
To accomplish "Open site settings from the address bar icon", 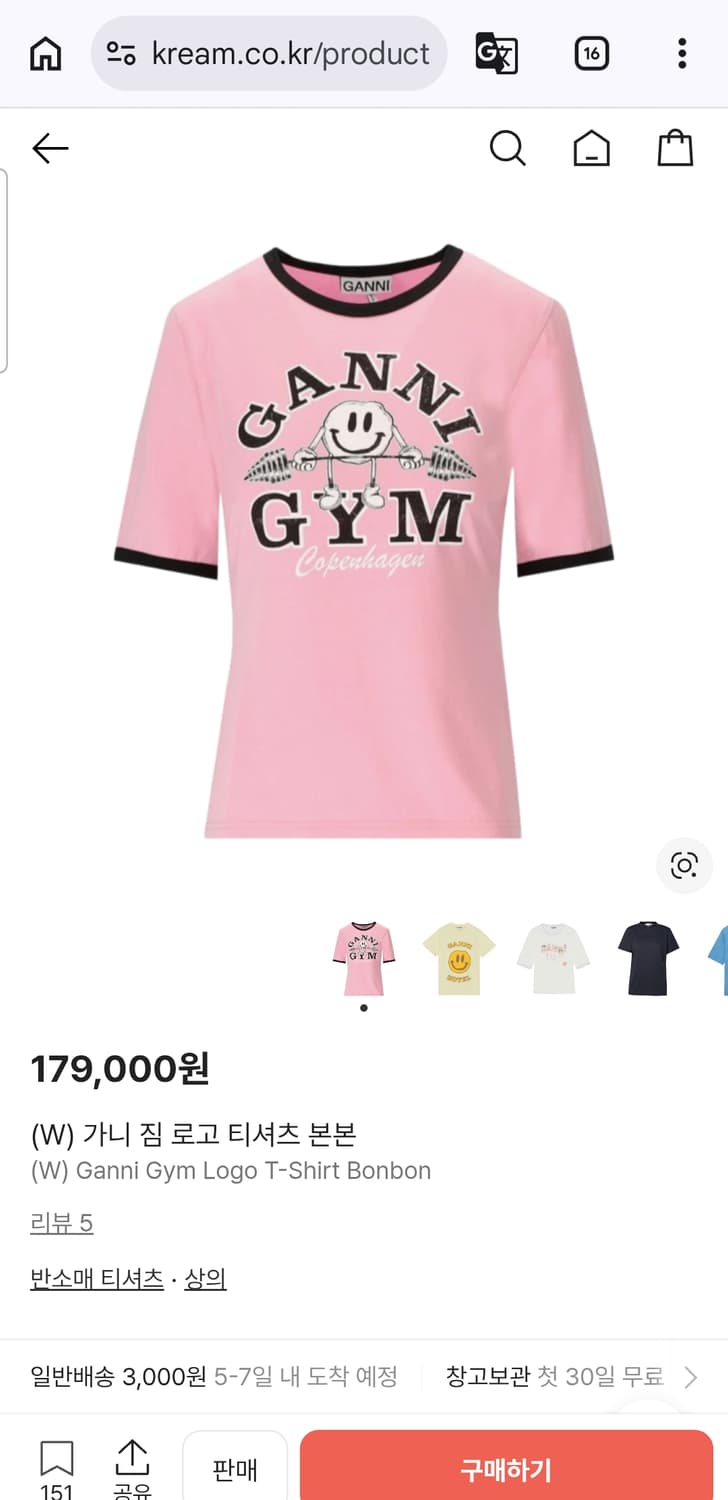I will coord(120,54).
